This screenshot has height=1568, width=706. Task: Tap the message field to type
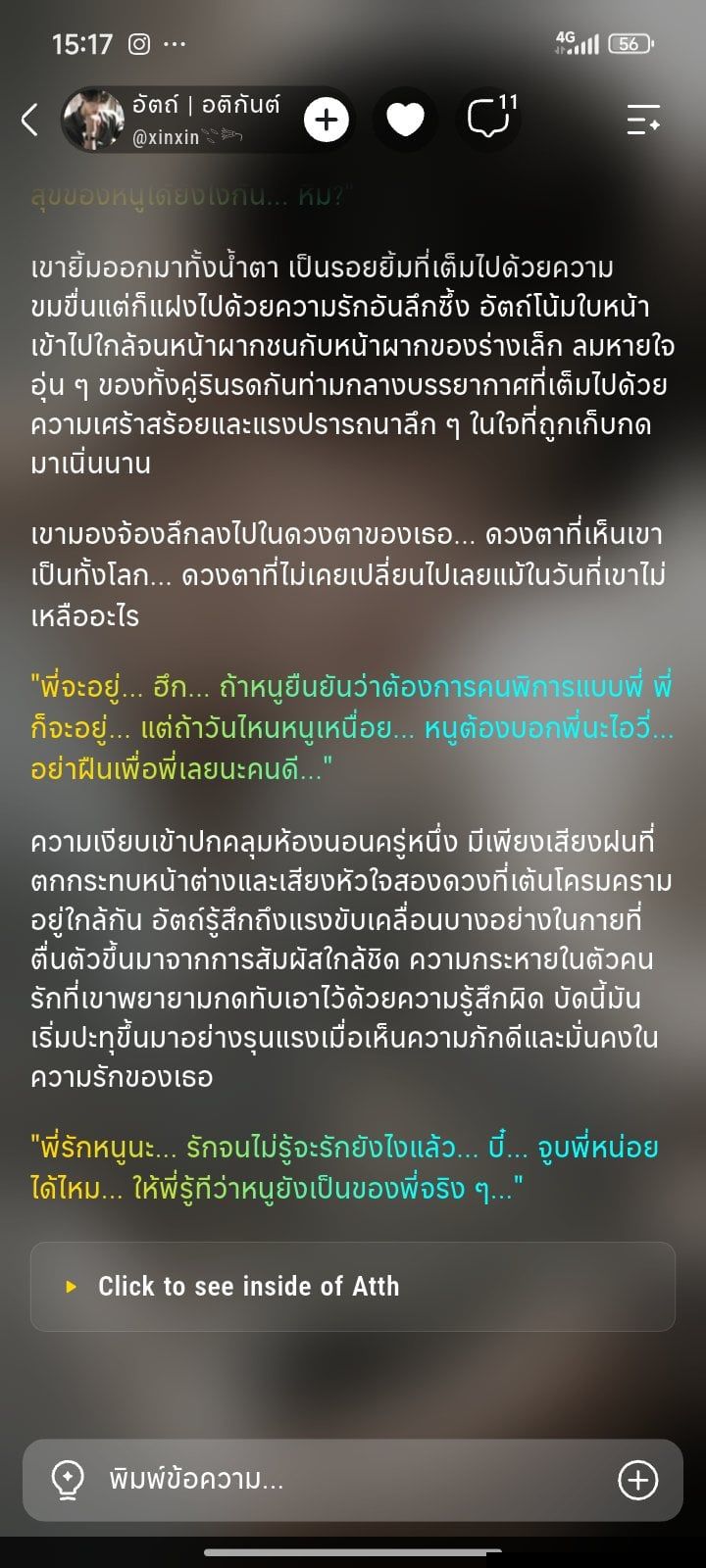tap(353, 1479)
